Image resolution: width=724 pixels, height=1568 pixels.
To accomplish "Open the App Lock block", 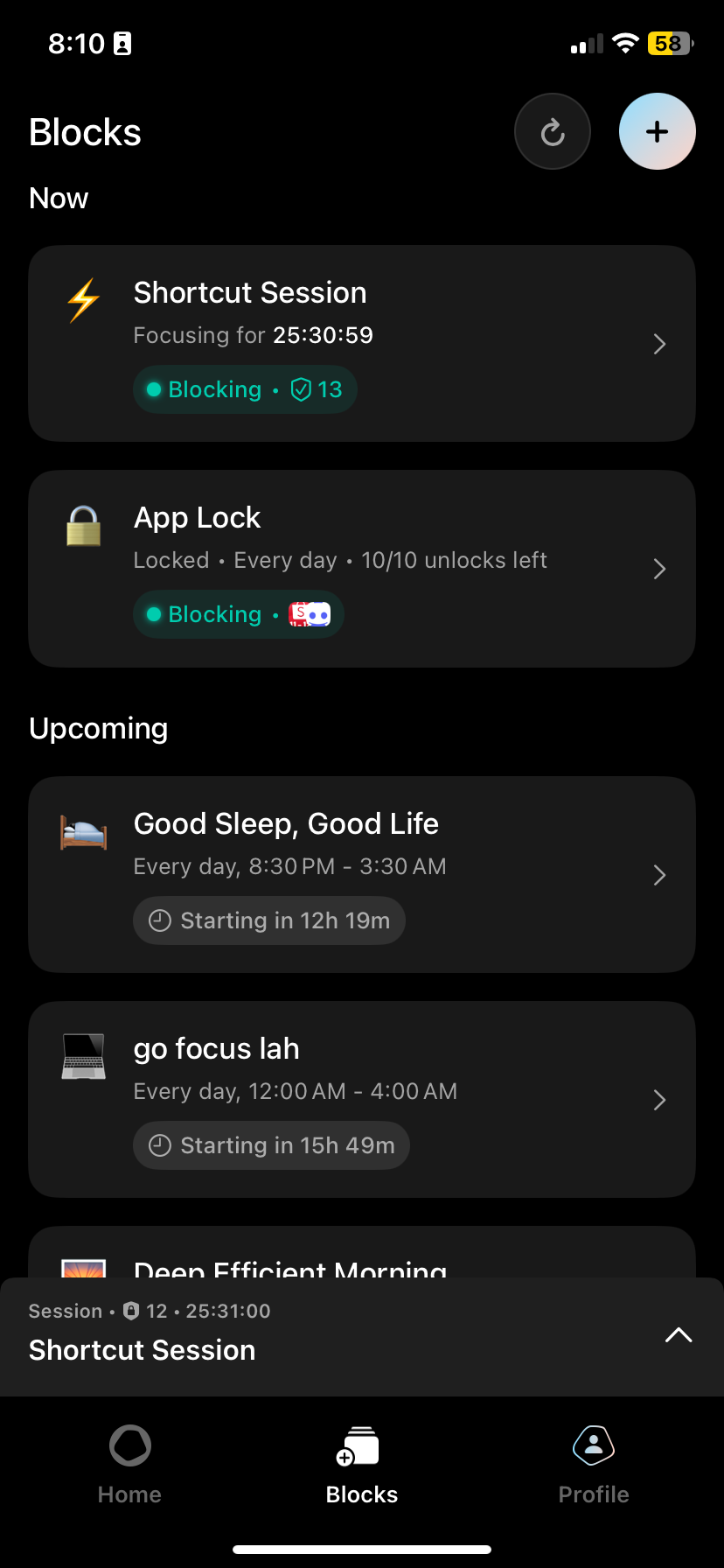I will pos(362,569).
